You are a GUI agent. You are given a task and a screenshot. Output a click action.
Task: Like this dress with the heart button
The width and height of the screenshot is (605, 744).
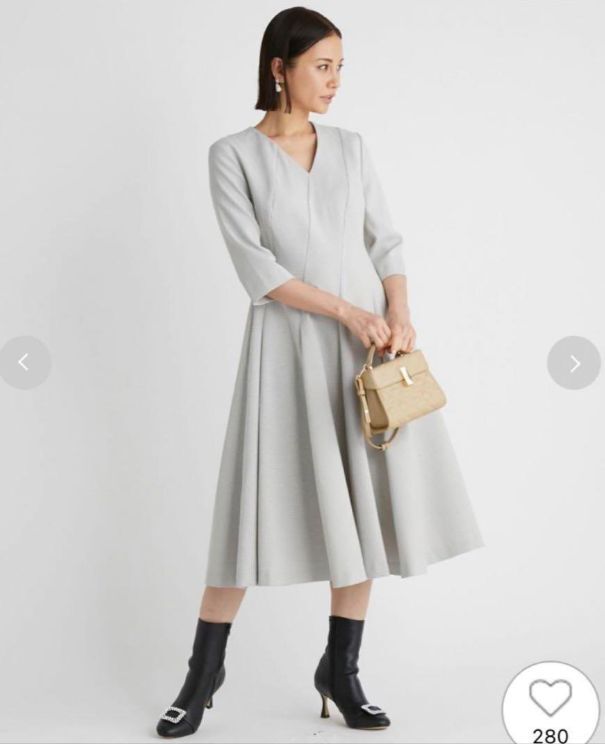tap(550, 699)
